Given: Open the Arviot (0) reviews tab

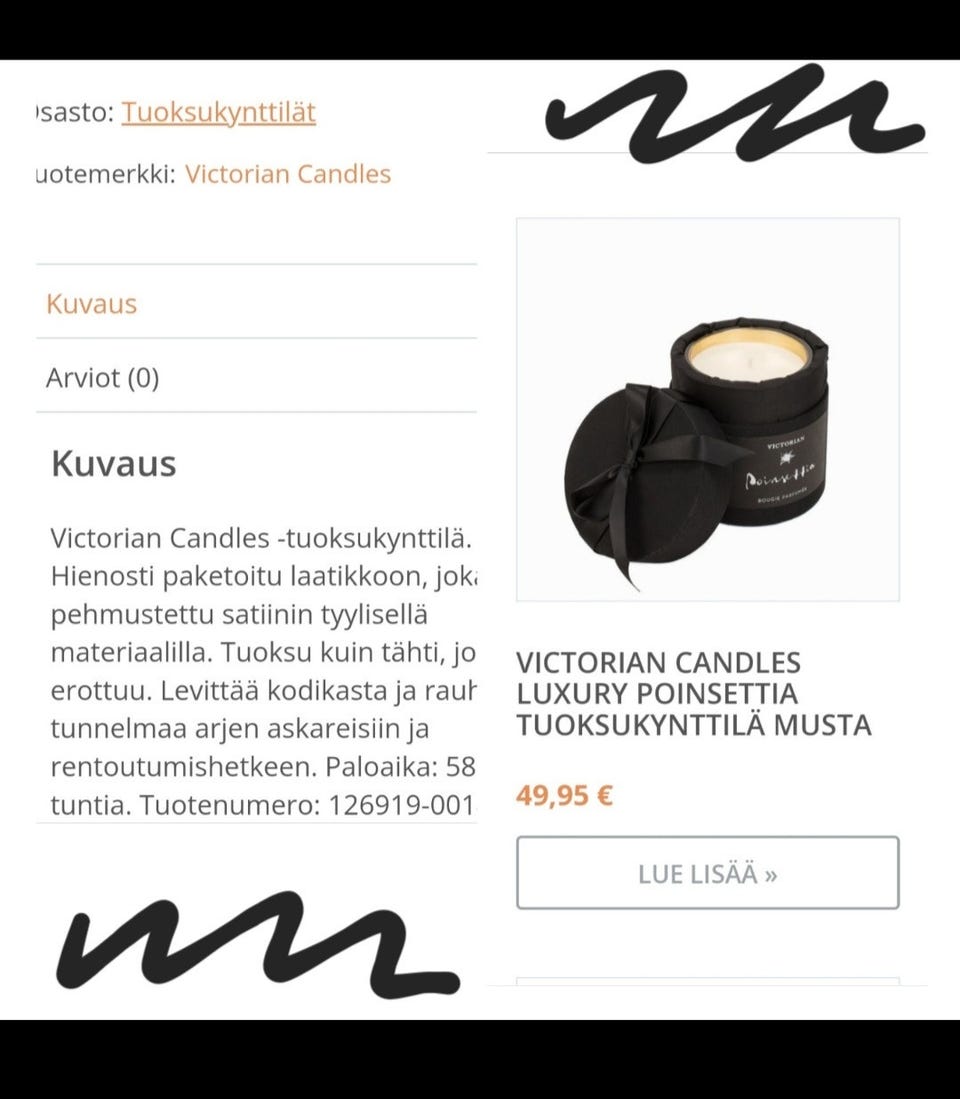Looking at the screenshot, I should click(x=103, y=377).
